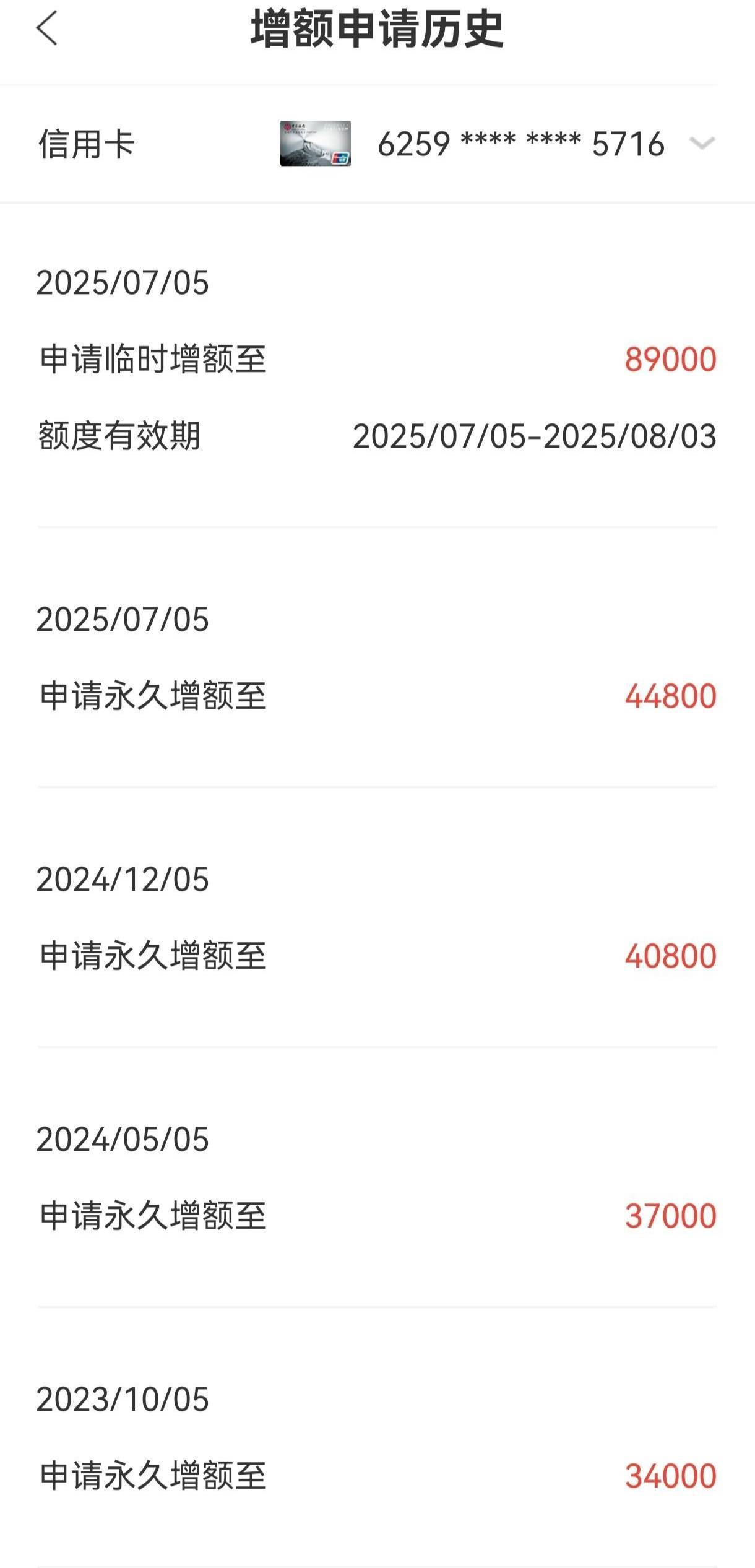The width and height of the screenshot is (755, 1568).
Task: Go back from the limit increase history page
Action: pyautogui.click(x=47, y=28)
